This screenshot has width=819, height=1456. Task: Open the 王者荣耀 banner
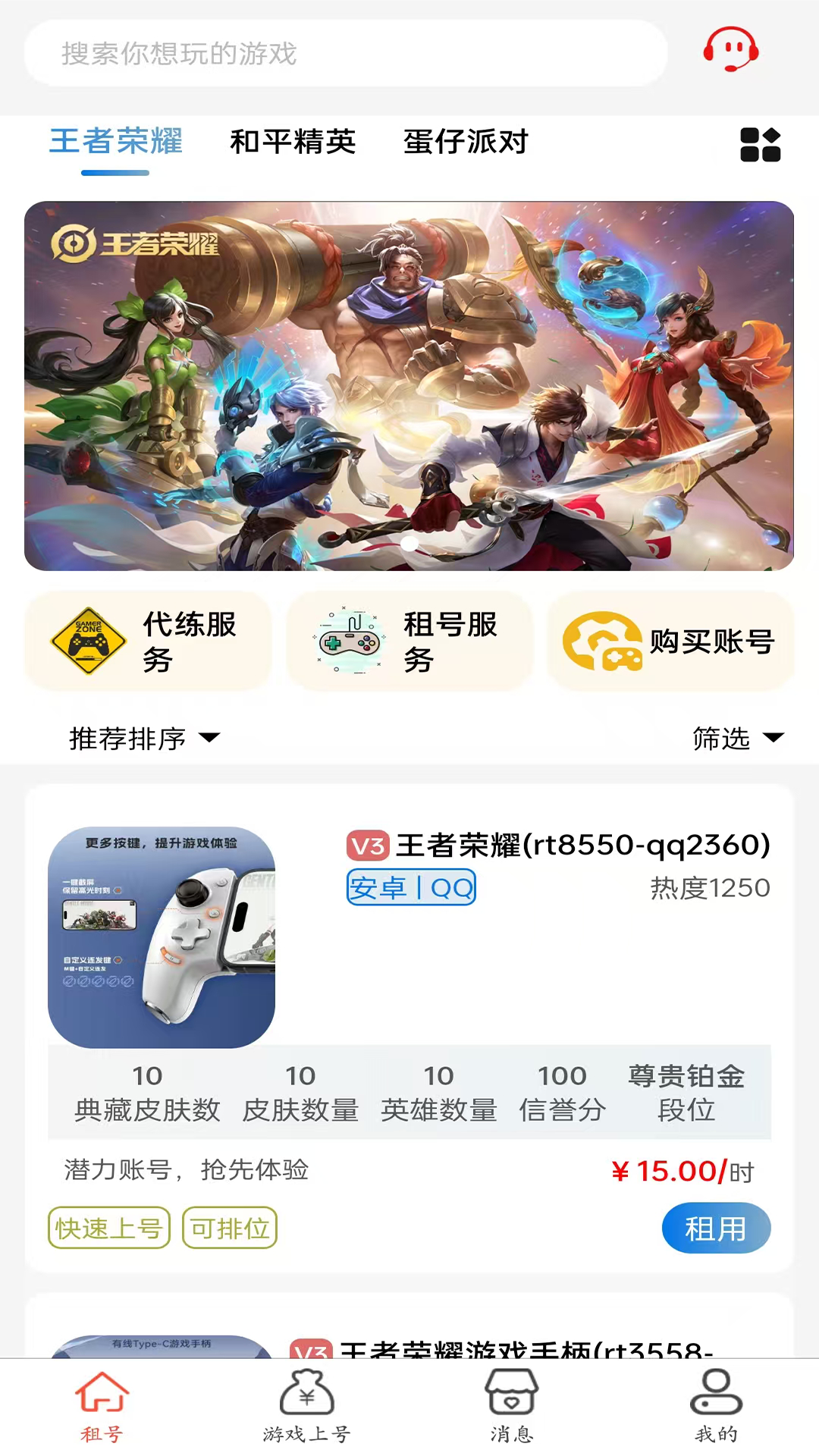coord(409,385)
